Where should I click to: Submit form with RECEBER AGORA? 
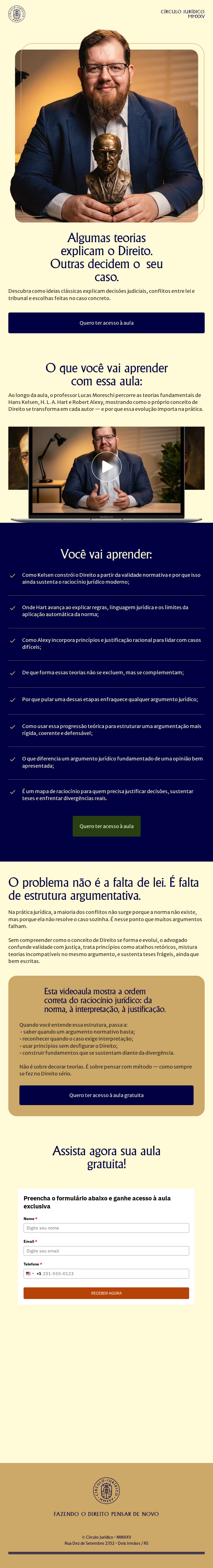tap(106, 1293)
